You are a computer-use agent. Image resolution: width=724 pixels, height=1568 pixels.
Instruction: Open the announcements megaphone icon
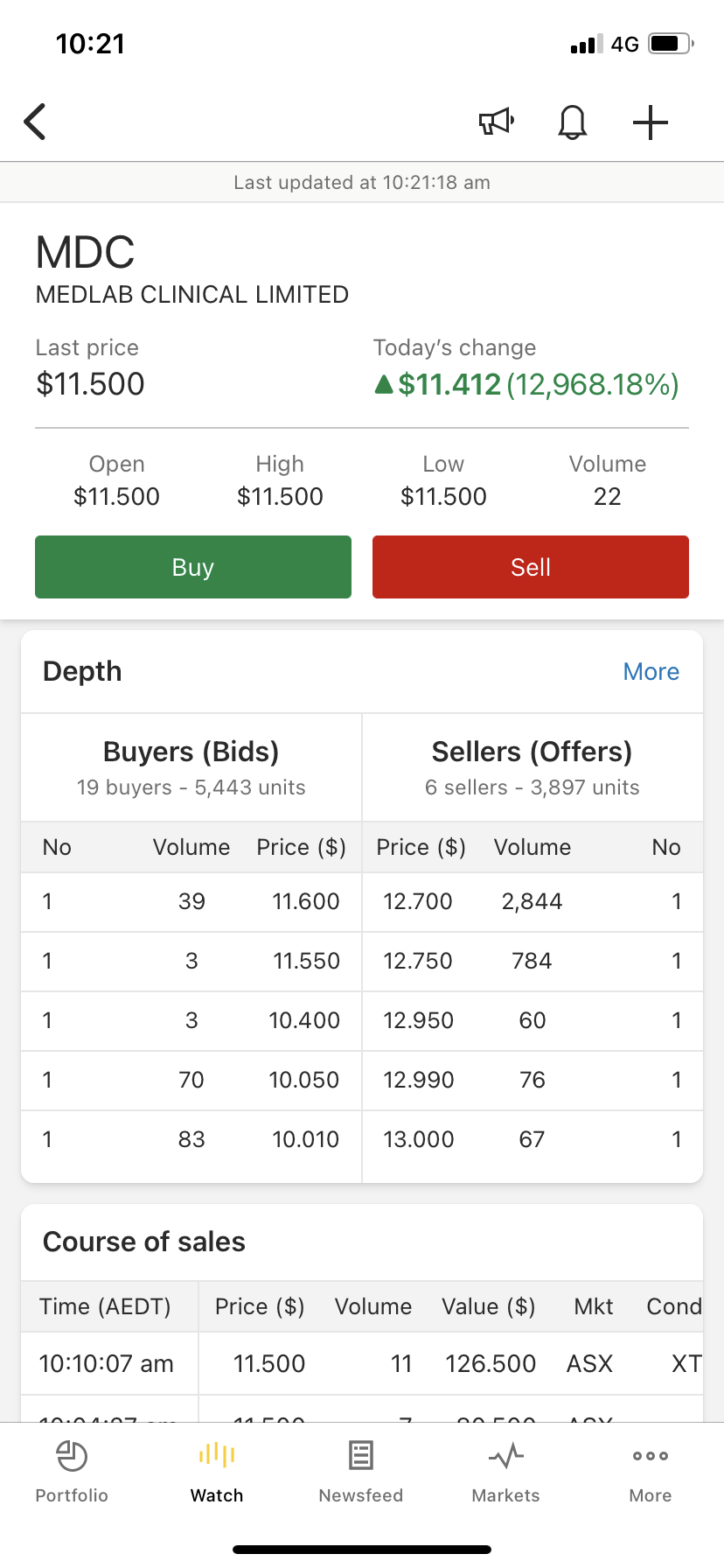[497, 122]
